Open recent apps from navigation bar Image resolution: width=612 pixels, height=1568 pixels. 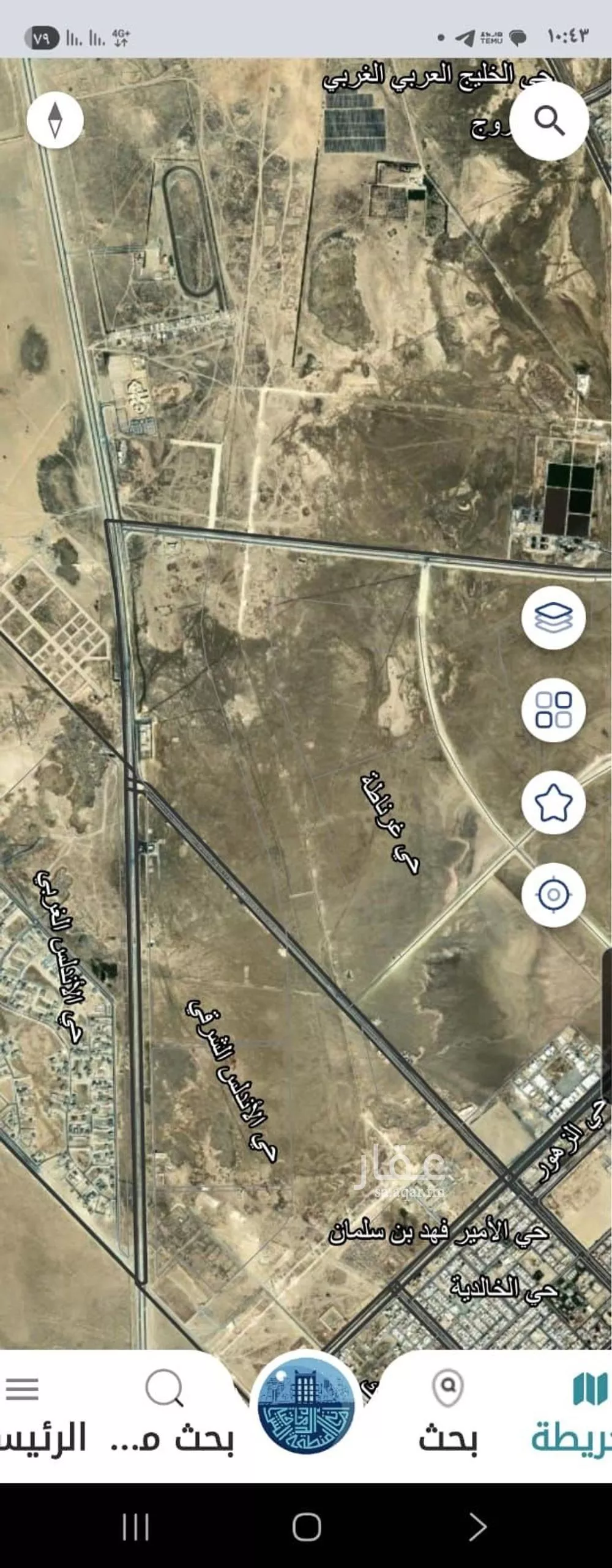click(x=136, y=1527)
